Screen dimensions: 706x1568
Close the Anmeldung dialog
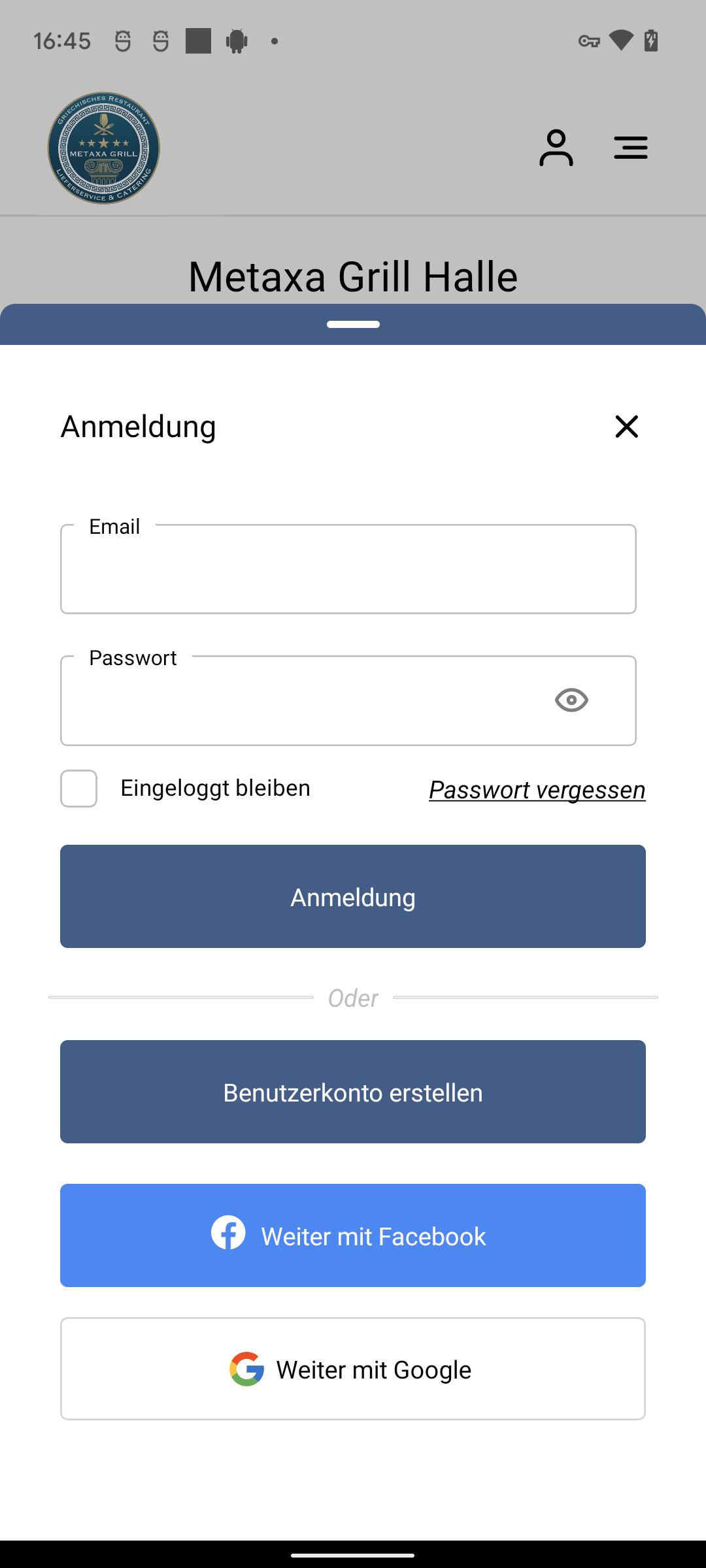(x=626, y=427)
